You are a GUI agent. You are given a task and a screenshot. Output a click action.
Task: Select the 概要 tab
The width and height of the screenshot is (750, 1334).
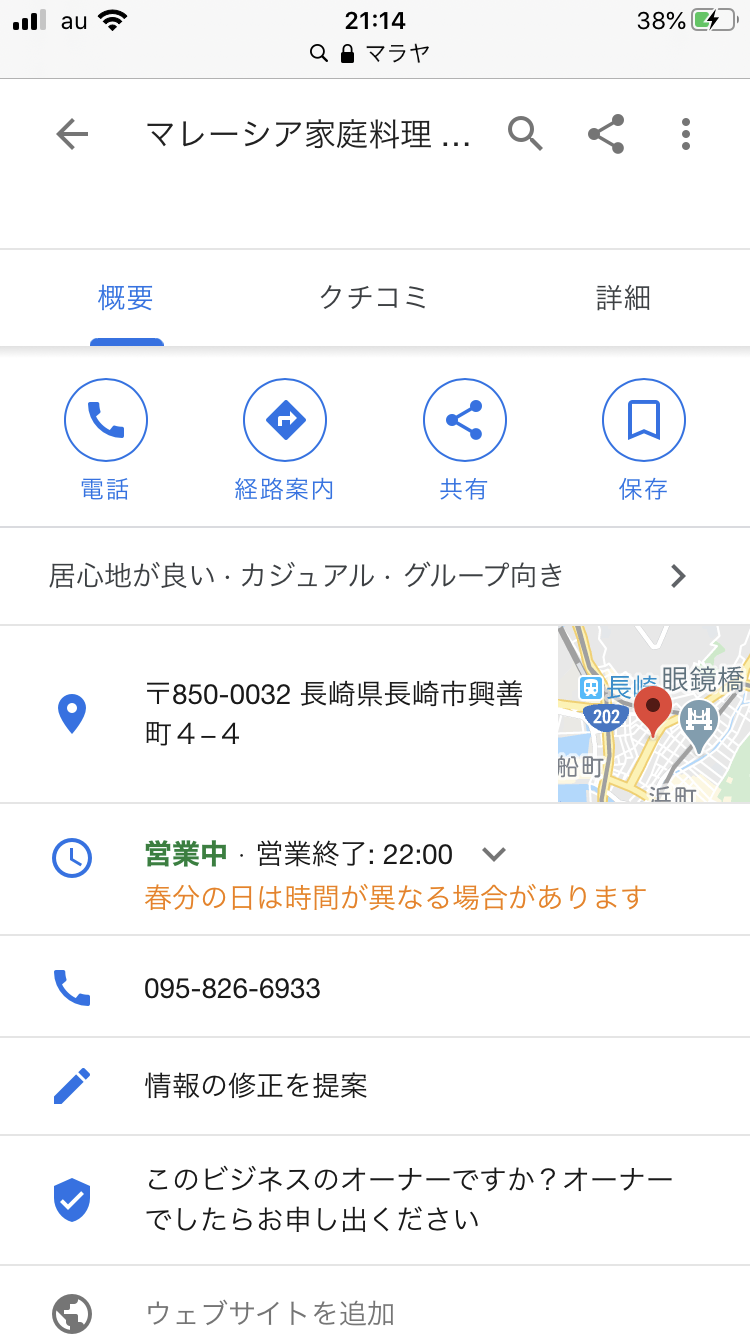click(x=126, y=297)
